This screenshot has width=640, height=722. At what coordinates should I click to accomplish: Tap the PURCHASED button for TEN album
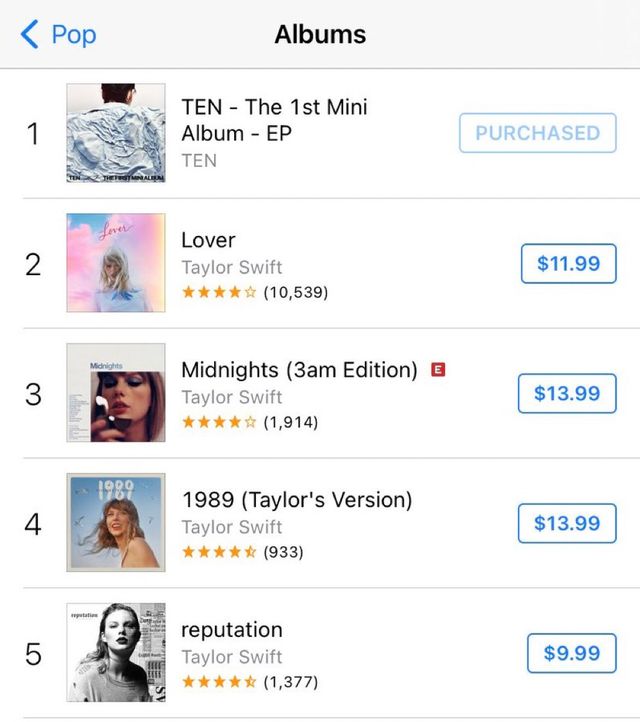tap(537, 133)
